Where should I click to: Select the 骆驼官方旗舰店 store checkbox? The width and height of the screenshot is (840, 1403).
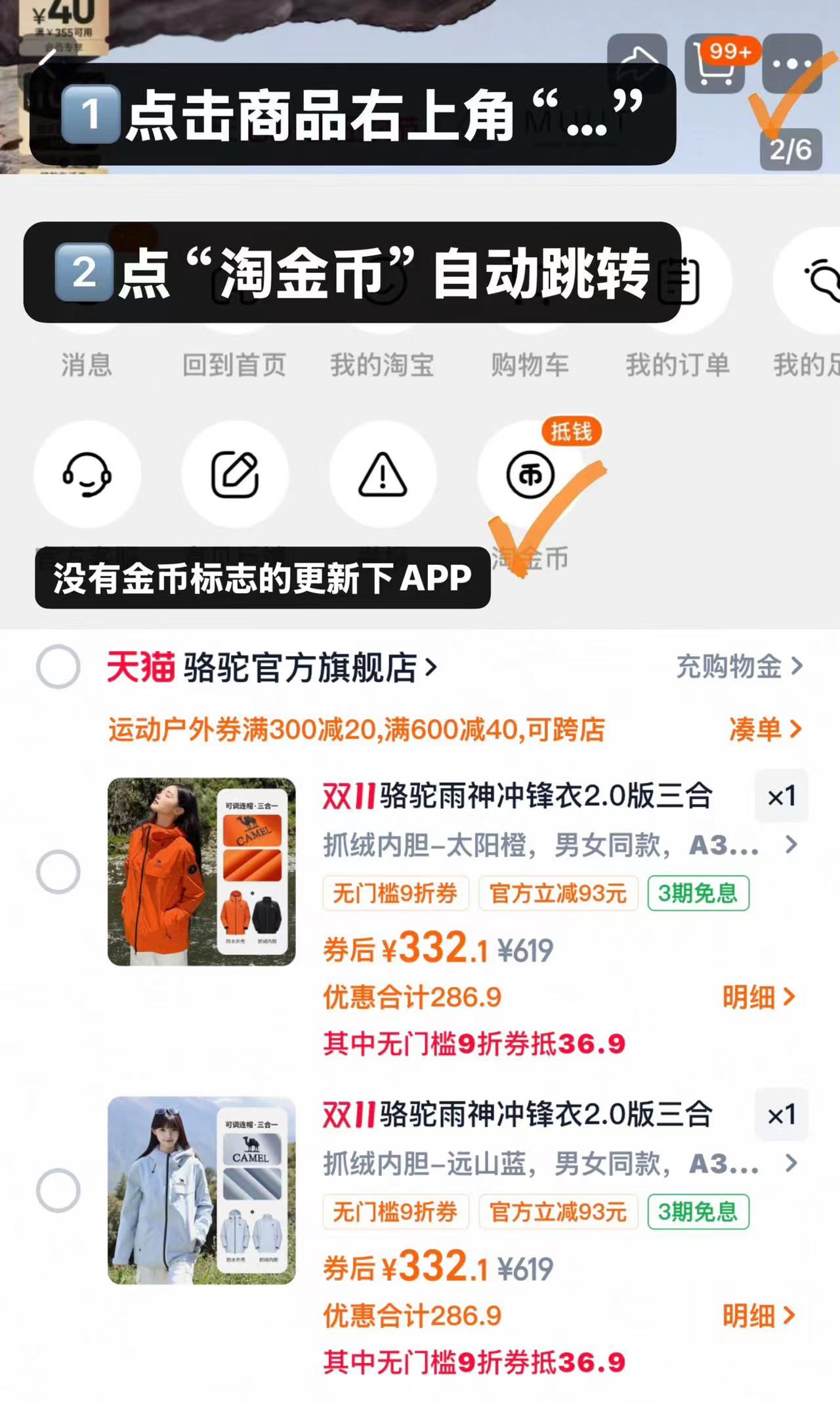pyautogui.click(x=58, y=667)
